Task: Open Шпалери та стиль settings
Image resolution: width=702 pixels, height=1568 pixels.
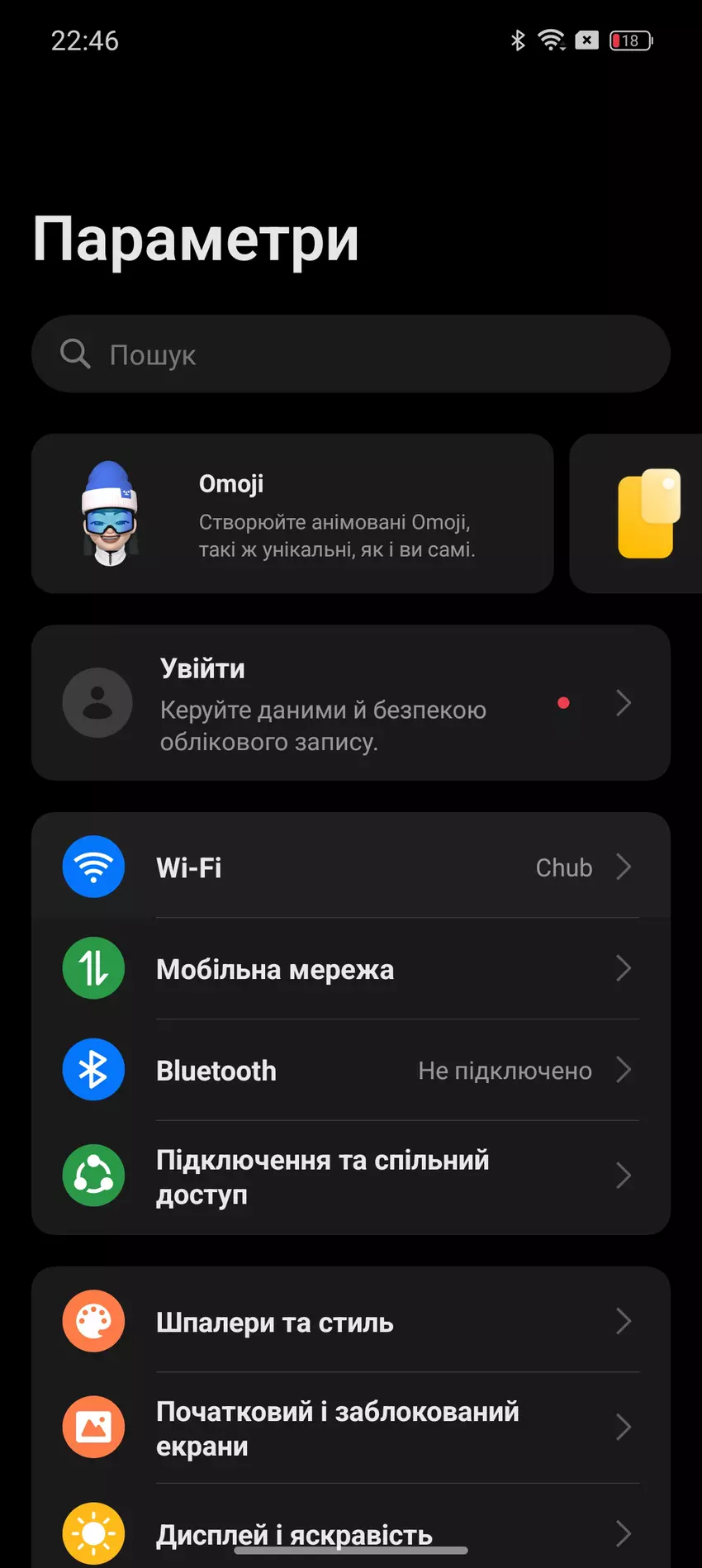Action: [350, 1322]
